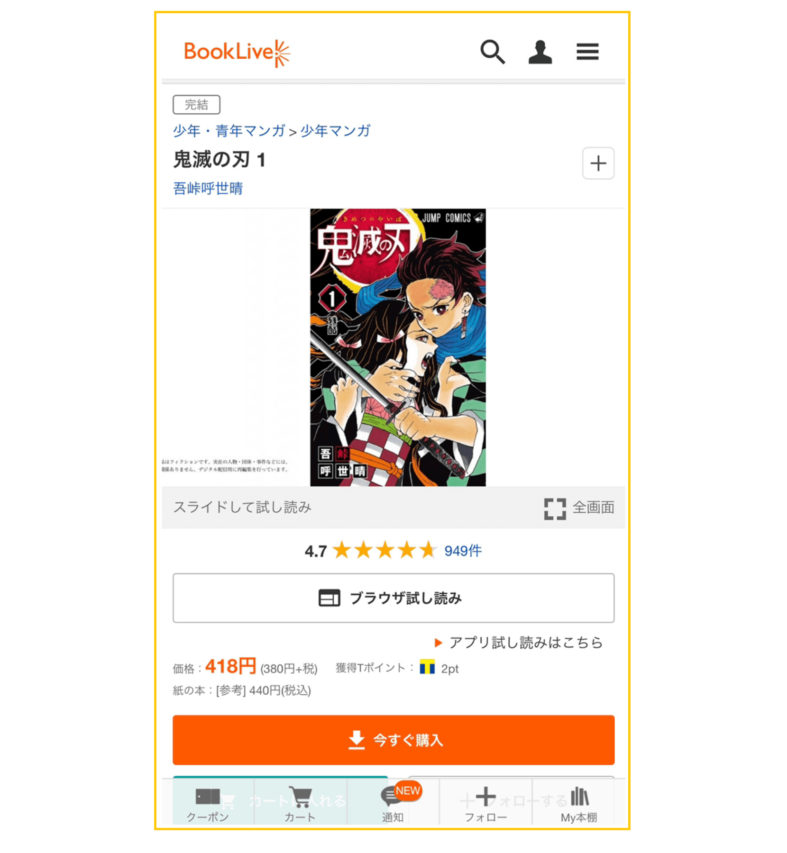Tap 今すぐ購入 to buy now

tap(393, 740)
